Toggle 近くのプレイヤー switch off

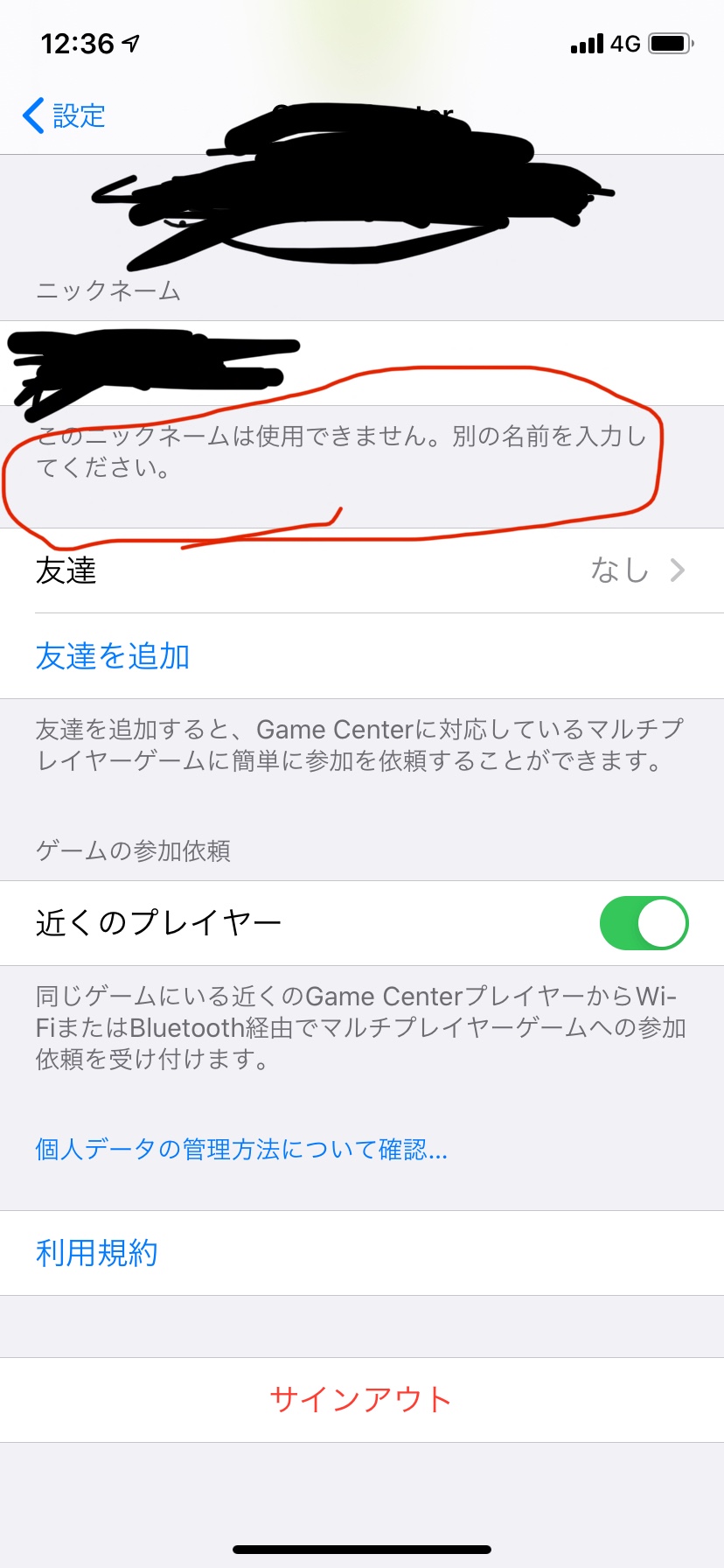tap(644, 923)
